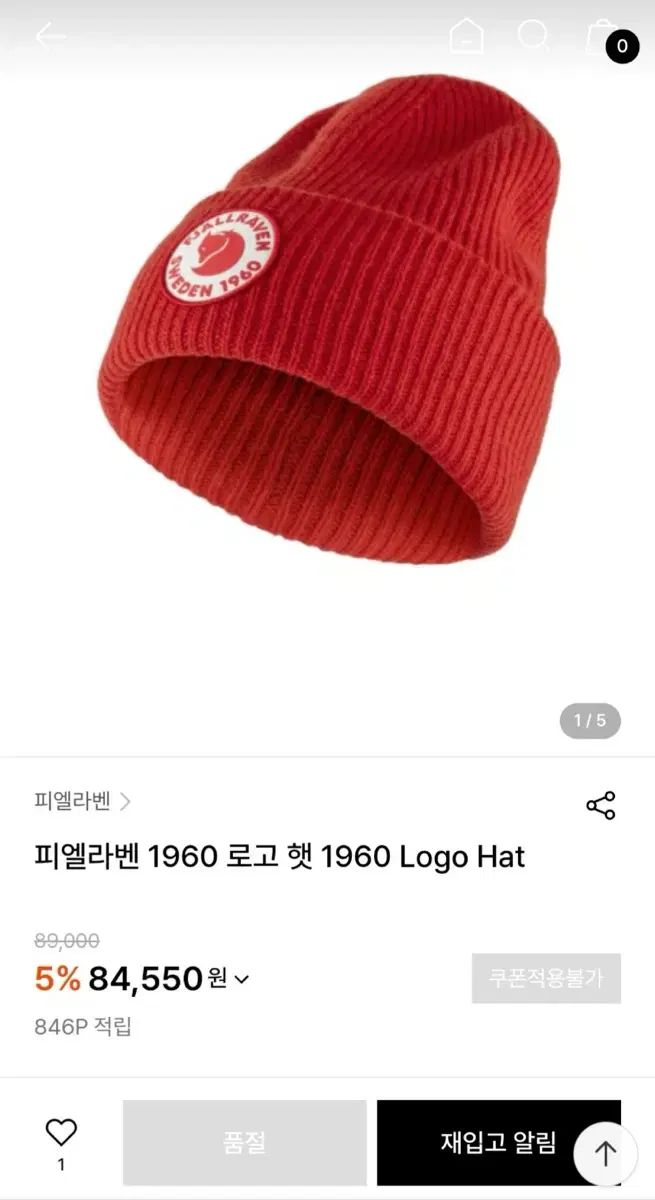This screenshot has width=655, height=1200.
Task: Go back using the top-left arrow
Action: click(x=50, y=37)
